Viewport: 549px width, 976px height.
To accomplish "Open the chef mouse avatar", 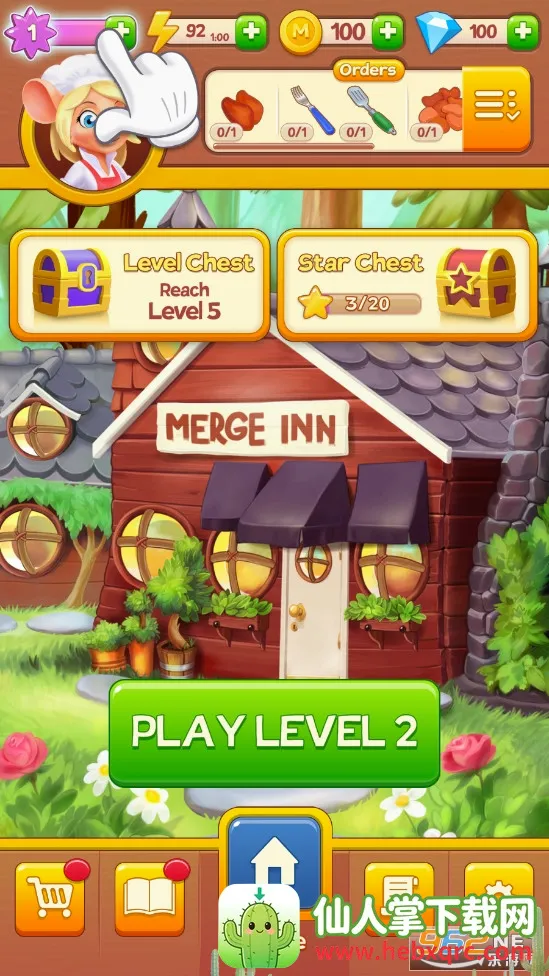I will [87, 134].
